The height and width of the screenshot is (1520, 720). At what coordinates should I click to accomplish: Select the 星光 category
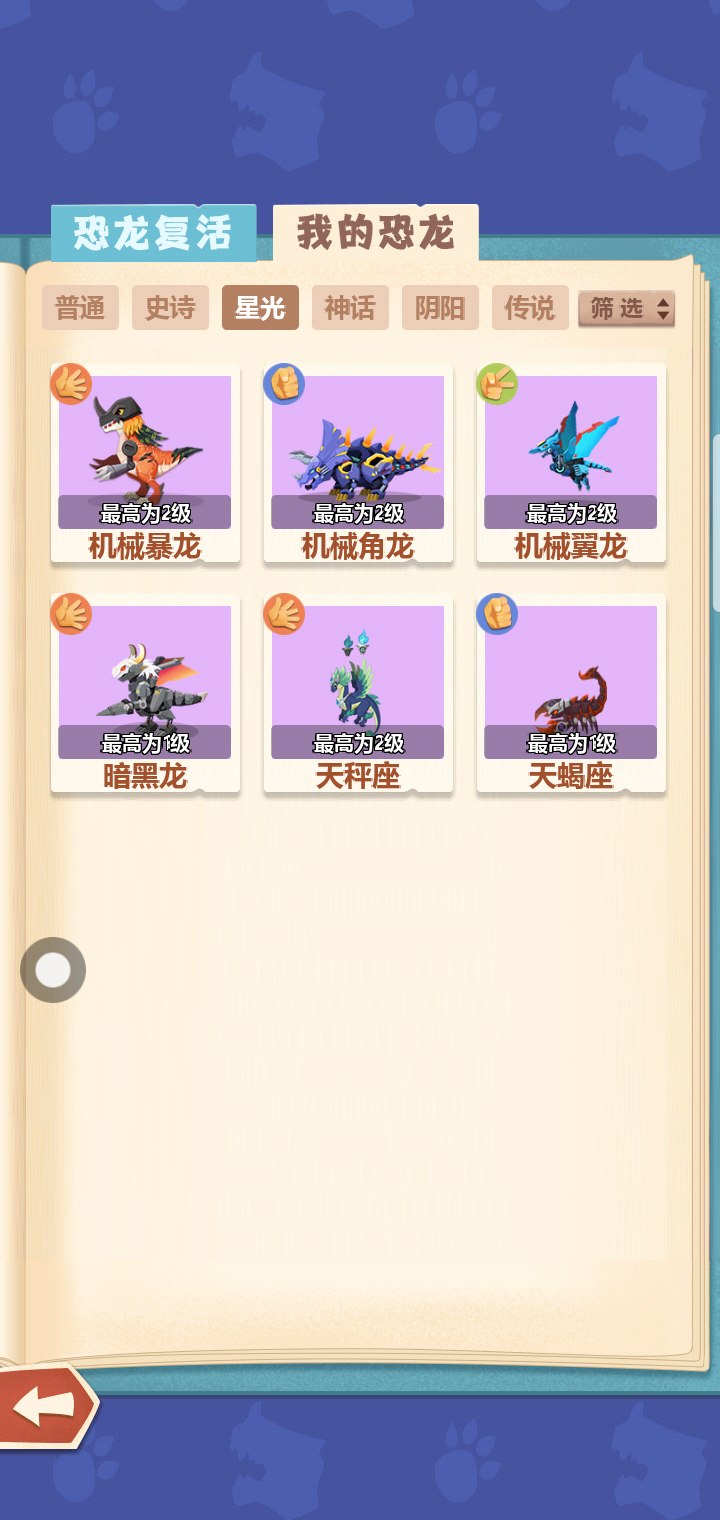click(260, 308)
